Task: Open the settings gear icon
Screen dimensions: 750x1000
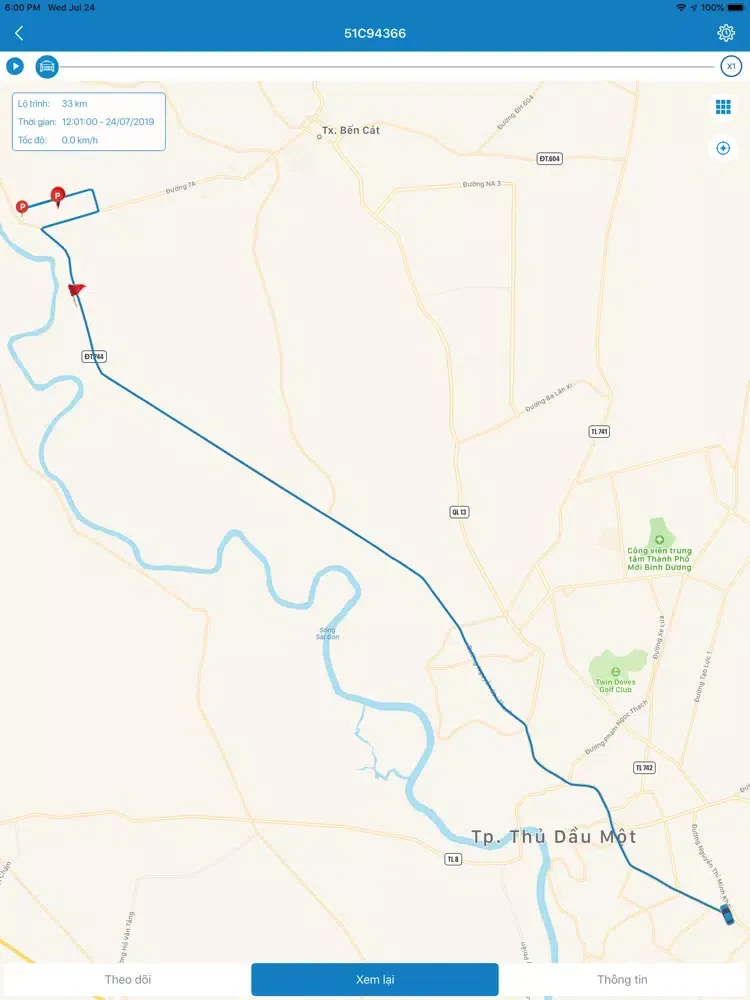Action: (726, 33)
